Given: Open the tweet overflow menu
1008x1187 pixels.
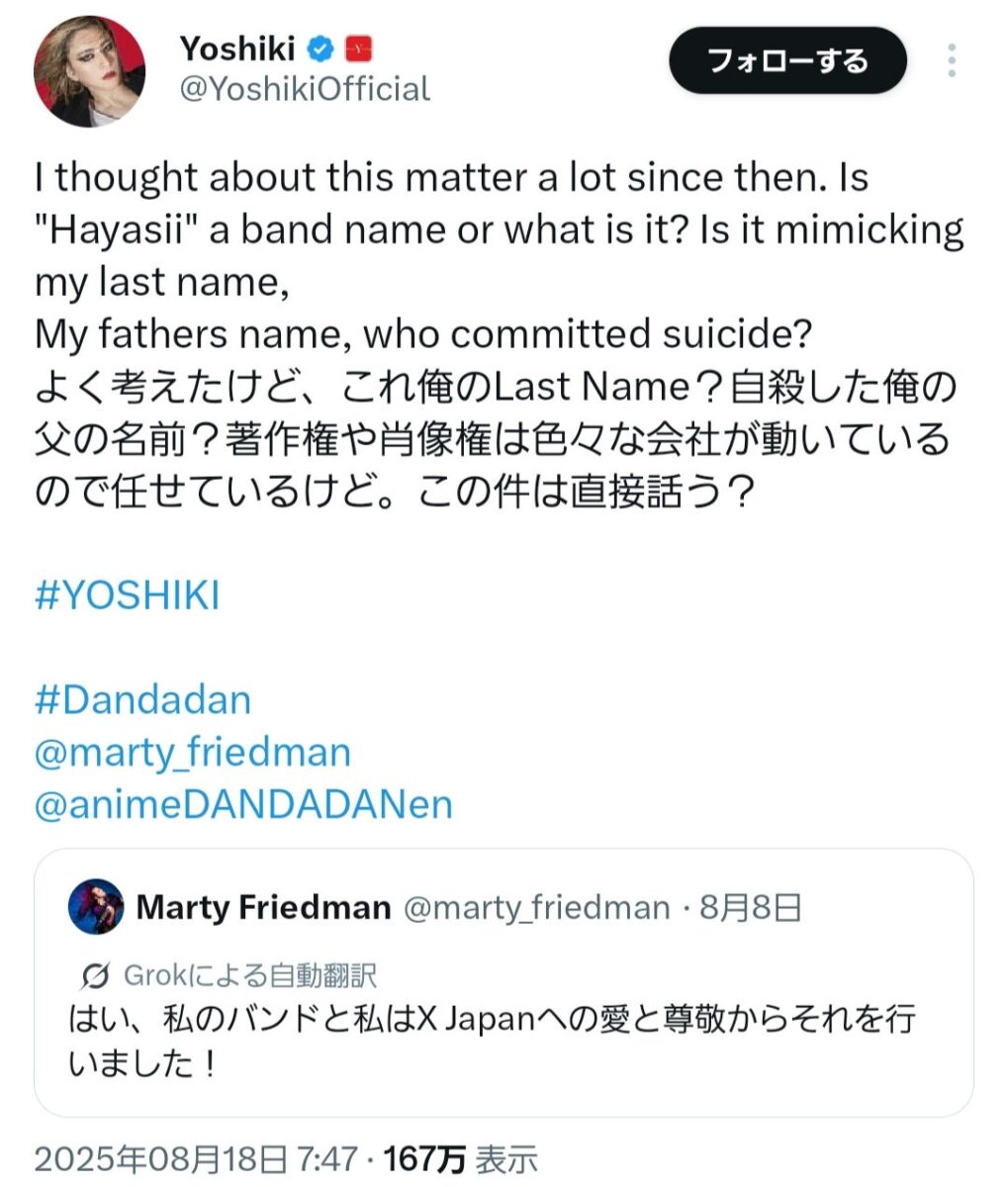Looking at the screenshot, I should click(x=951, y=61).
